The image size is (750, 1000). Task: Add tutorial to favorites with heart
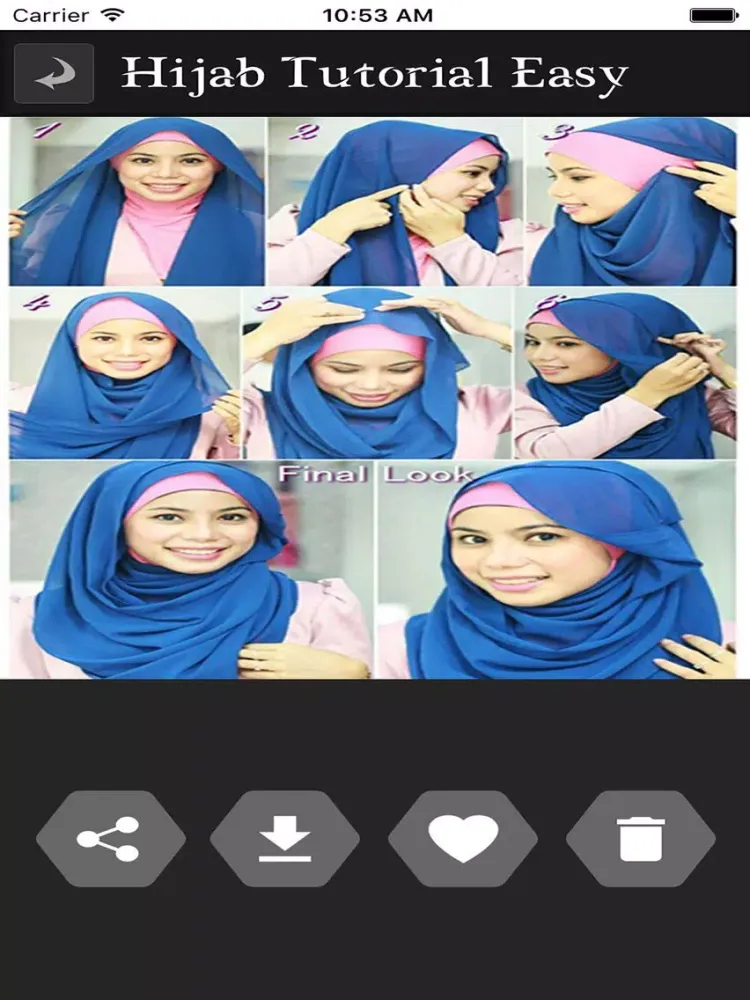point(463,839)
